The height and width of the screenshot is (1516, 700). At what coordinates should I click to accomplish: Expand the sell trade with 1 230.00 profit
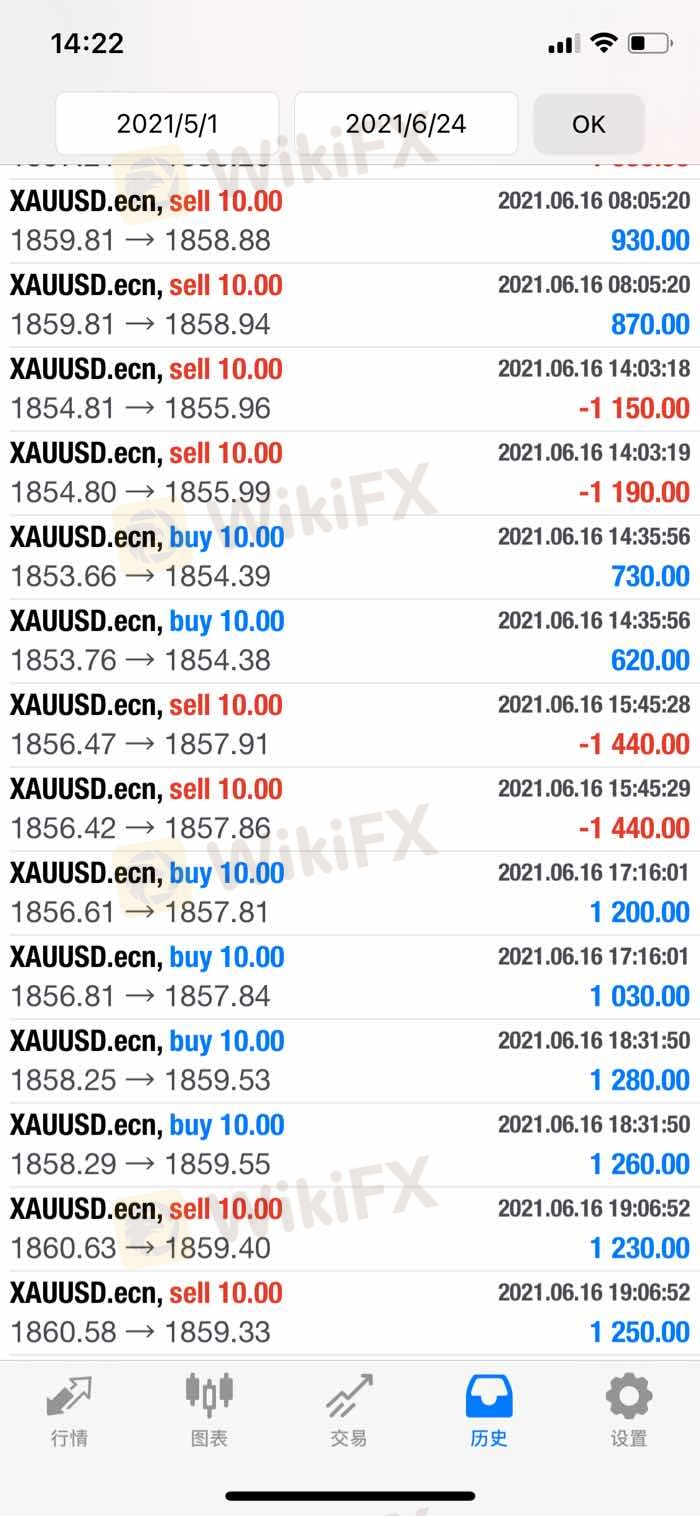click(350, 1229)
